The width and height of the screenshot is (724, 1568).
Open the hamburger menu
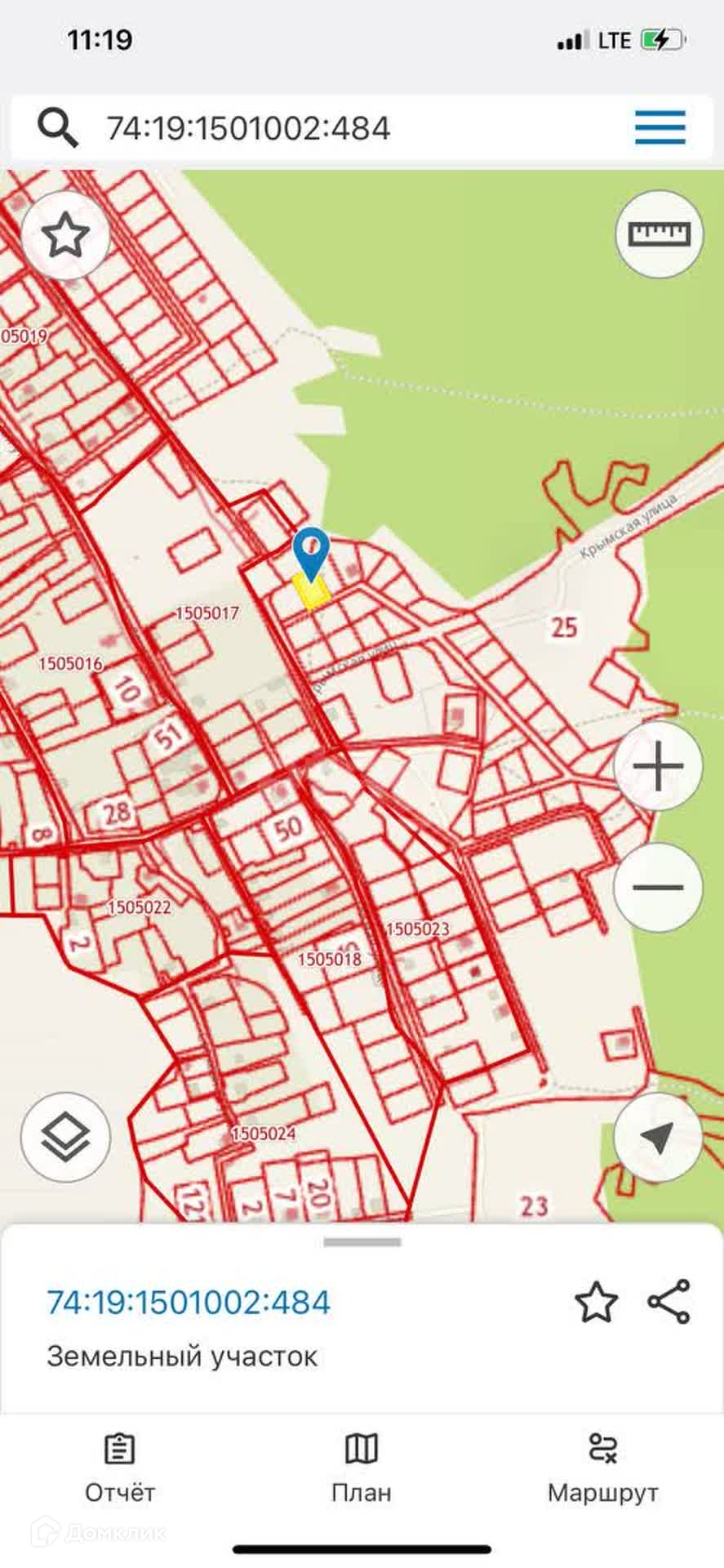(660, 127)
